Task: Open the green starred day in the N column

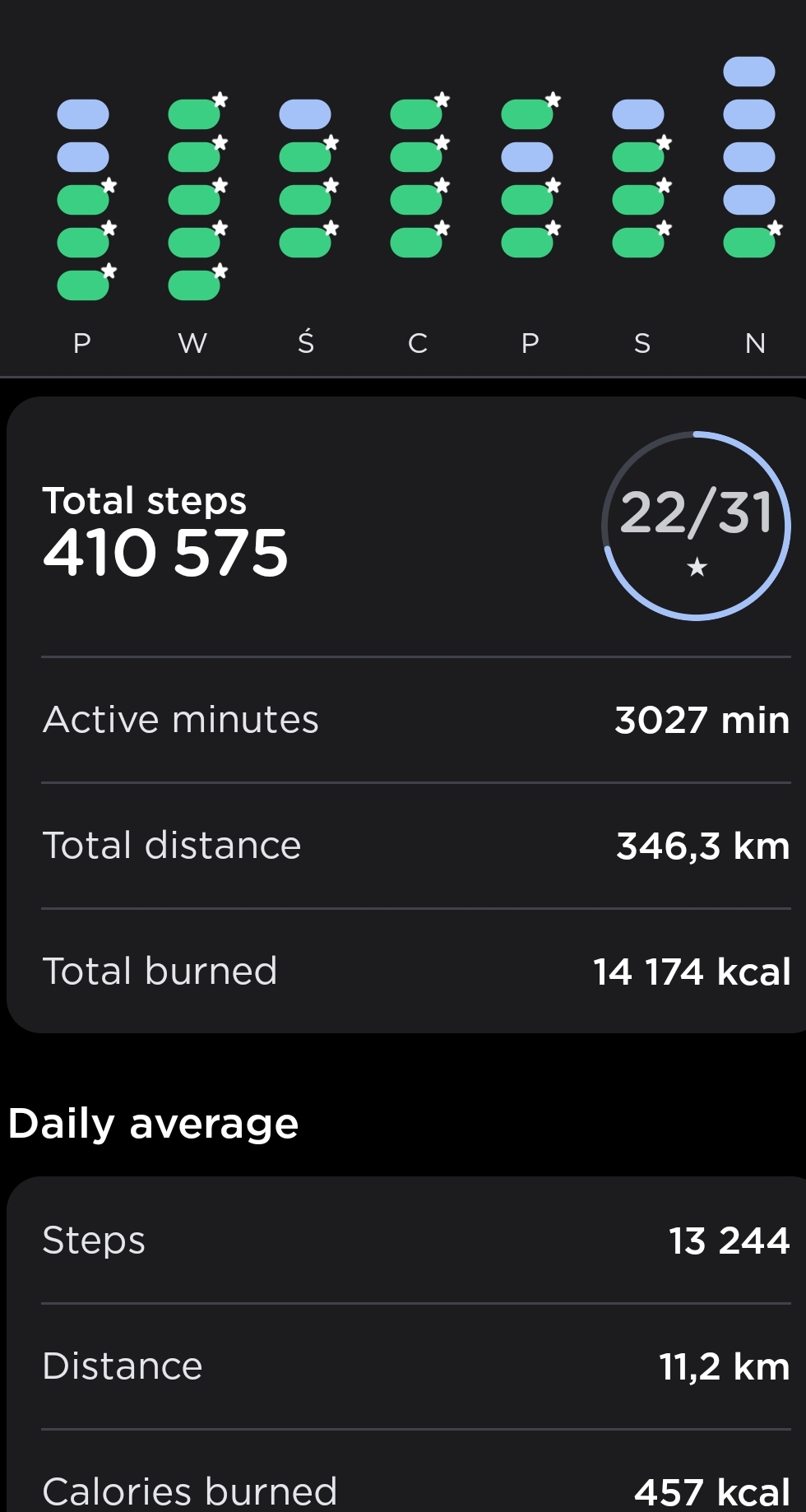Action: click(749, 243)
